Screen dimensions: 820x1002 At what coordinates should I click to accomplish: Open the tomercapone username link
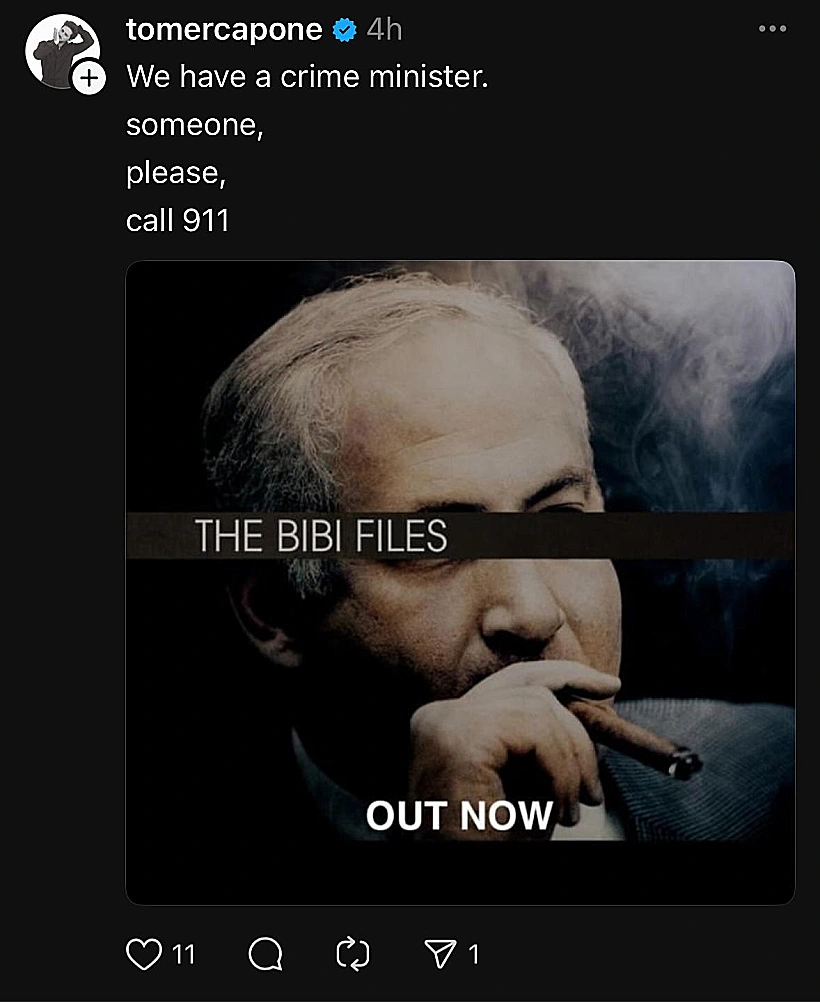click(x=224, y=30)
